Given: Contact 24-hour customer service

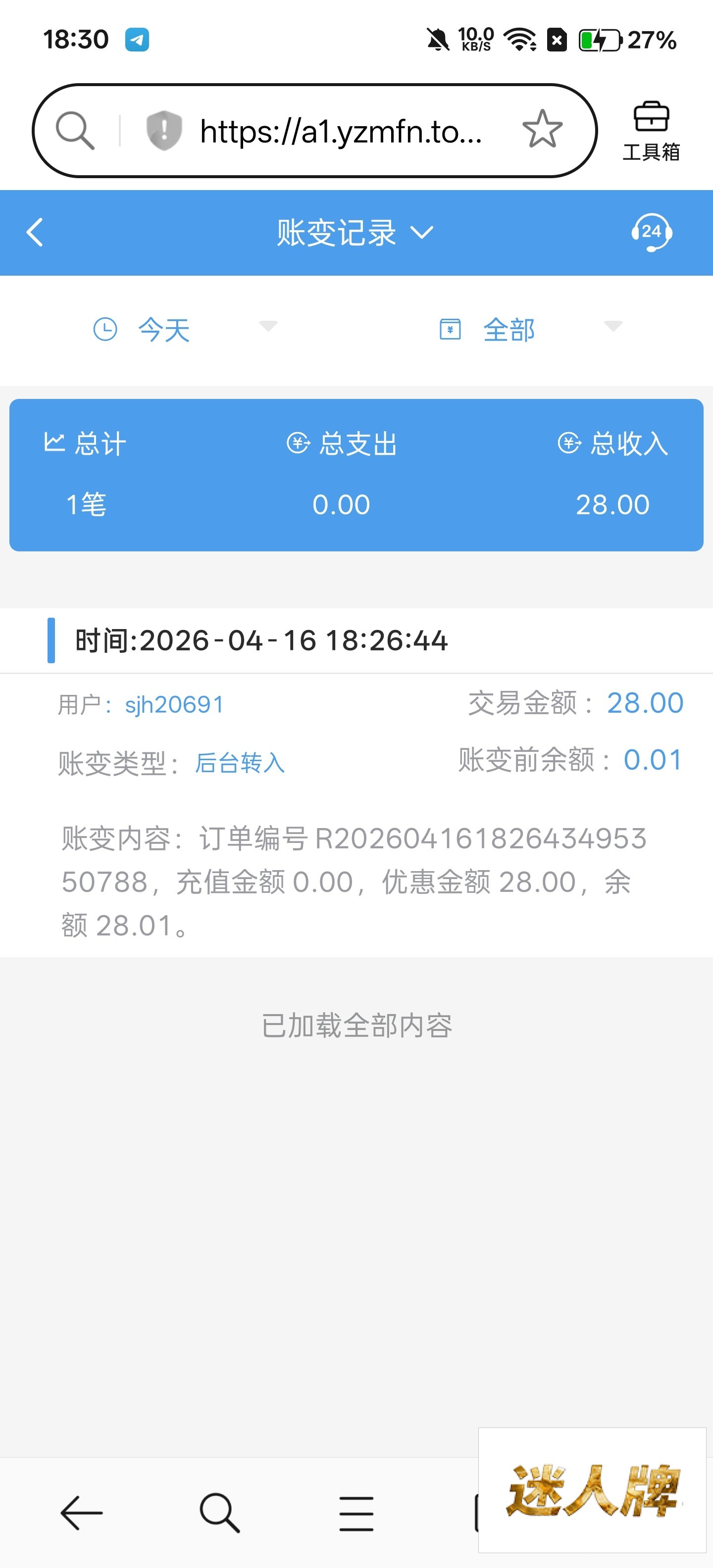Looking at the screenshot, I should point(651,233).
